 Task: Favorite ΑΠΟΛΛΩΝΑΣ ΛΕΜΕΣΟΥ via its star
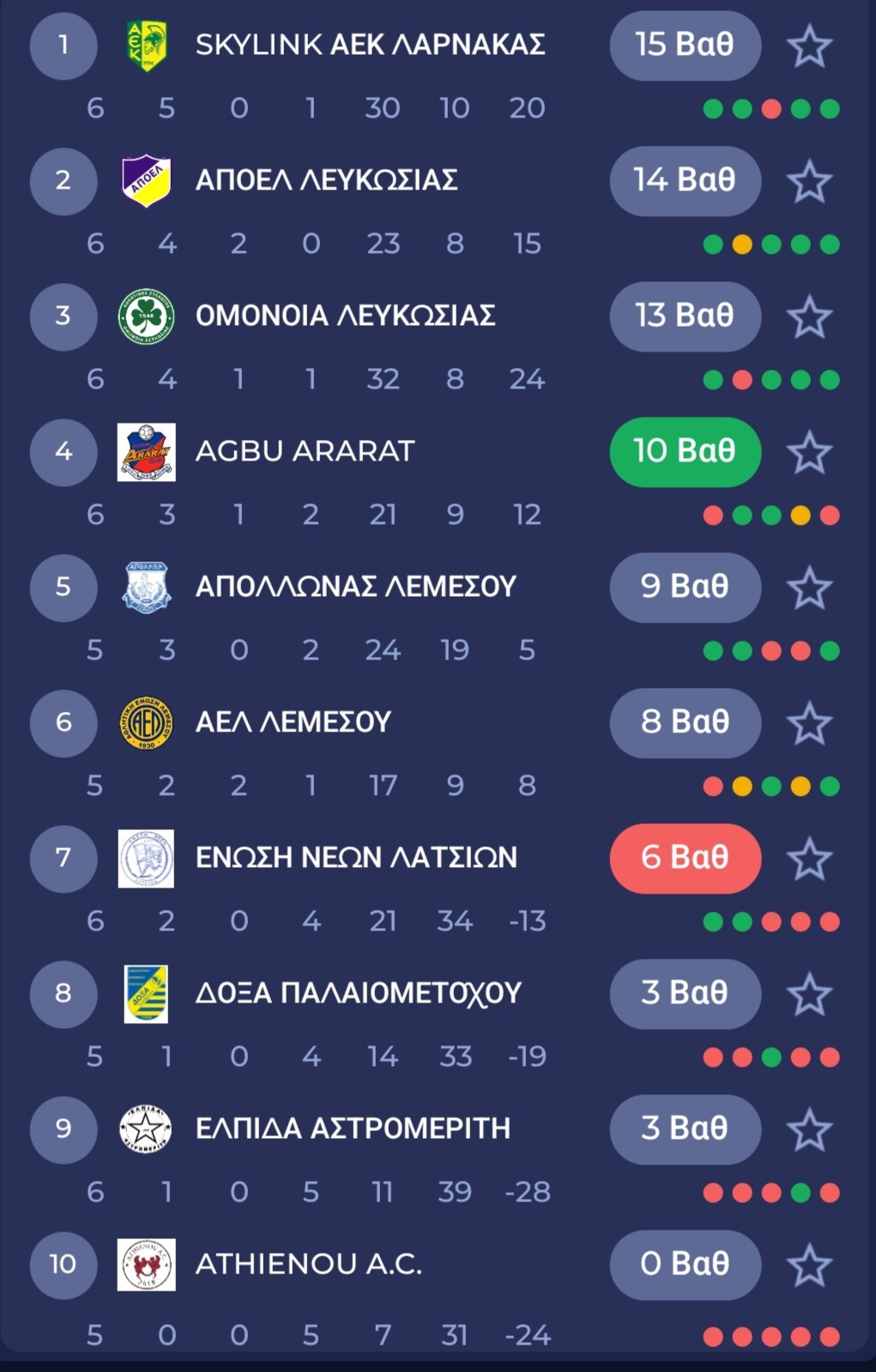[x=809, y=587]
